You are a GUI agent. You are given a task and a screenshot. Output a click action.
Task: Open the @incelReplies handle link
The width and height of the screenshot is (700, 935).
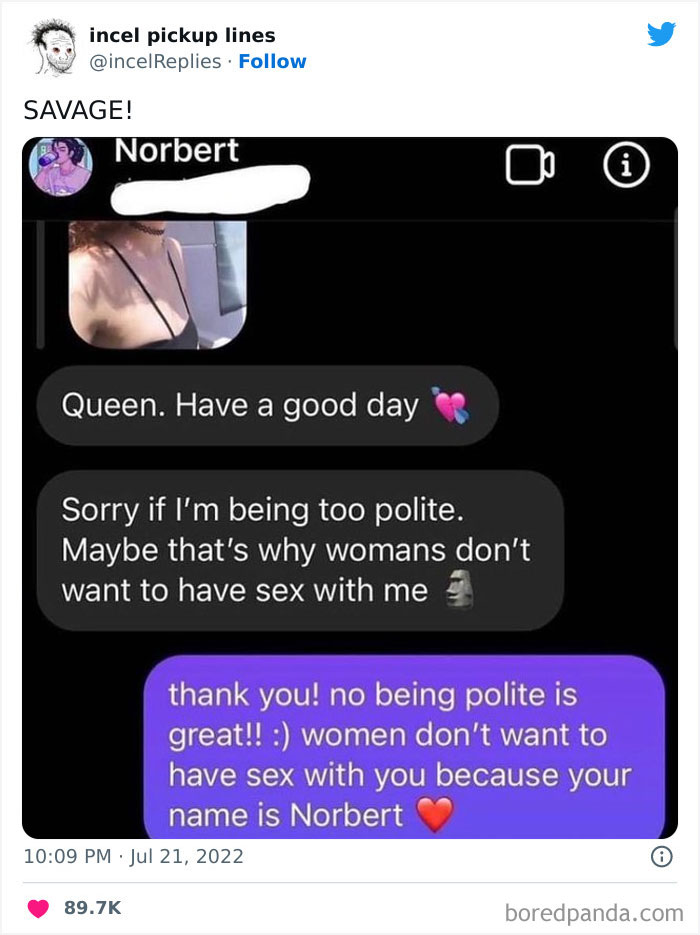tap(155, 61)
